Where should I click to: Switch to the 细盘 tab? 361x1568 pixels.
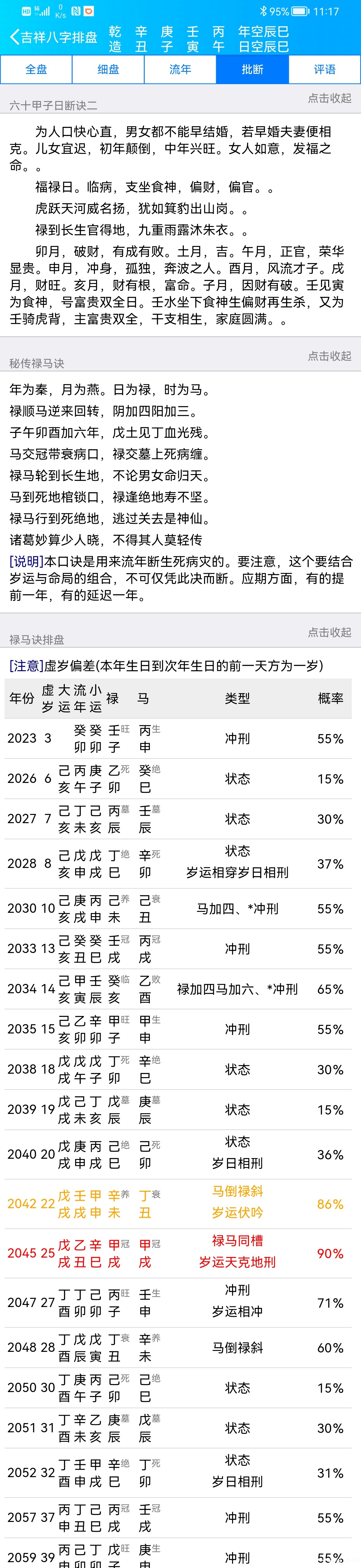coord(108,69)
